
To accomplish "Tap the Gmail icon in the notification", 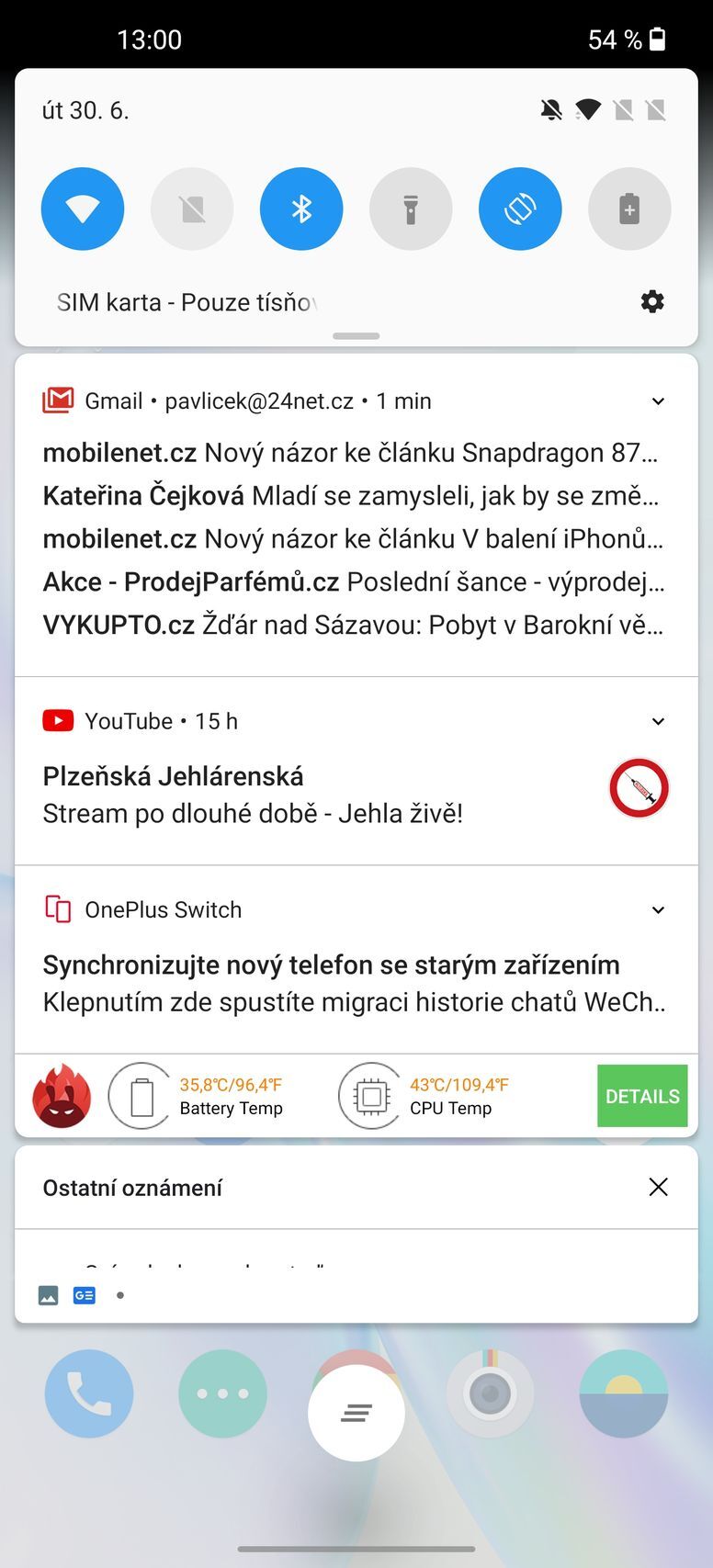I will pyautogui.click(x=58, y=400).
